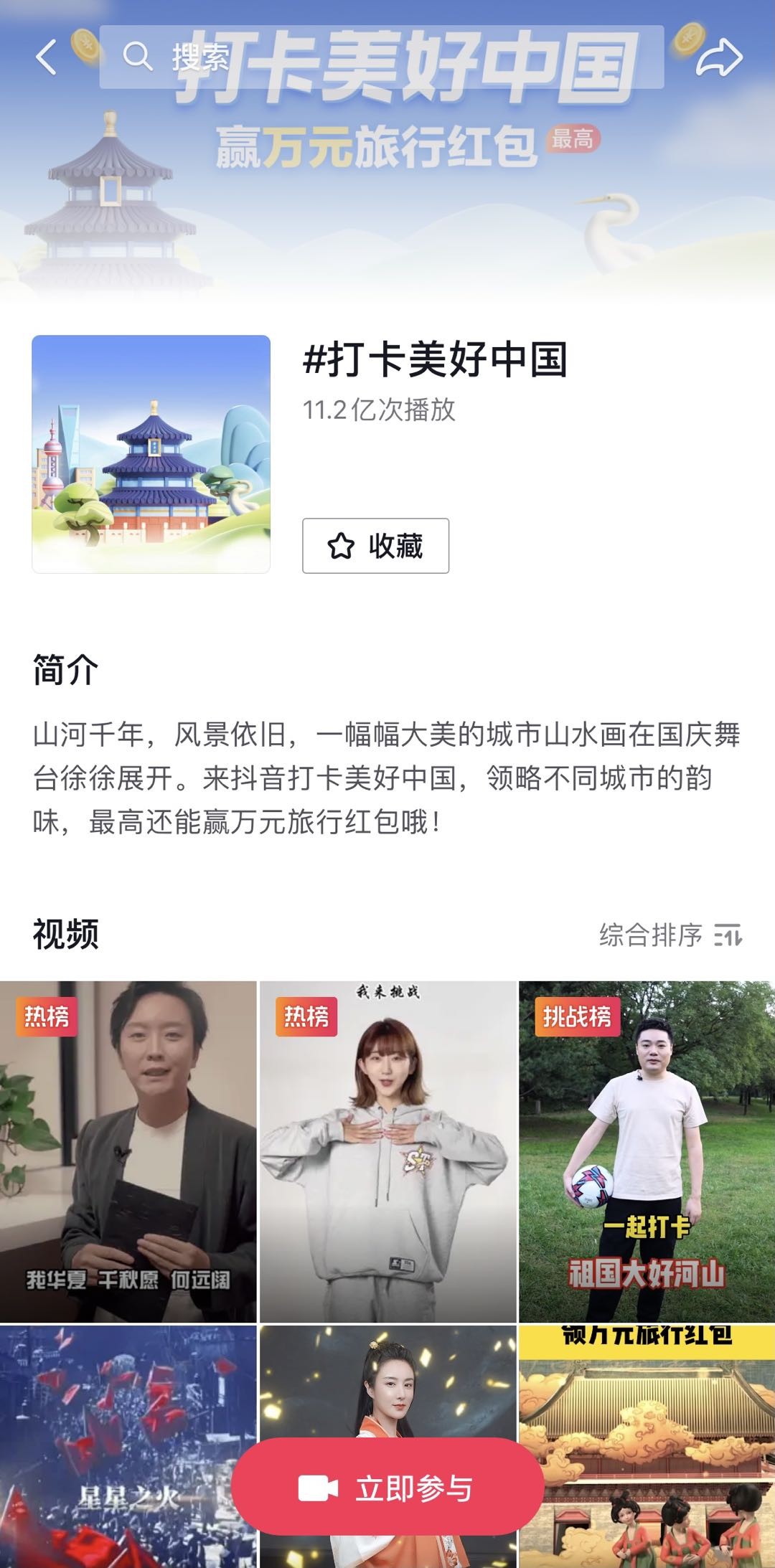Open the 祖国大好河山 football video
Screen dimensions: 775x1568
(x=647, y=1151)
